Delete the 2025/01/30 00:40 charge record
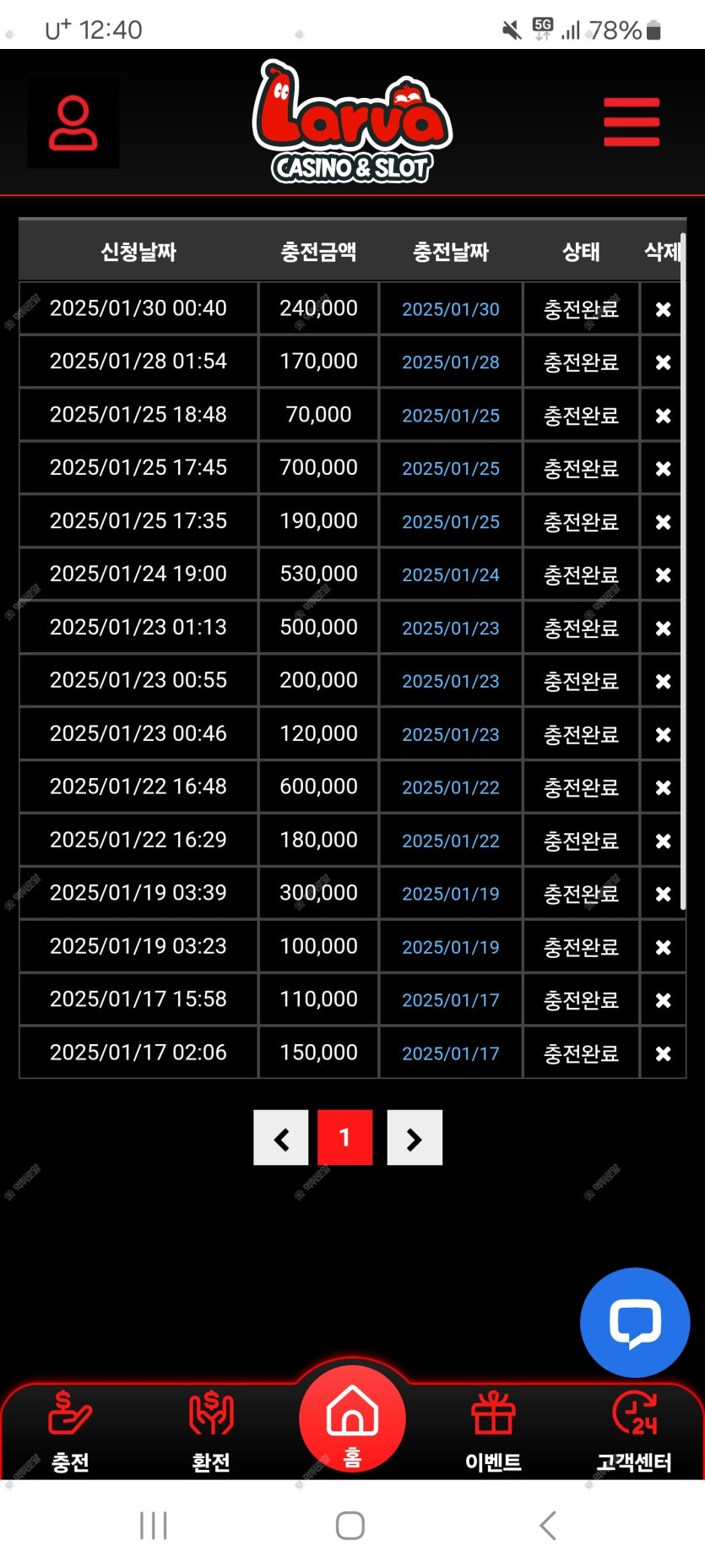 [663, 309]
